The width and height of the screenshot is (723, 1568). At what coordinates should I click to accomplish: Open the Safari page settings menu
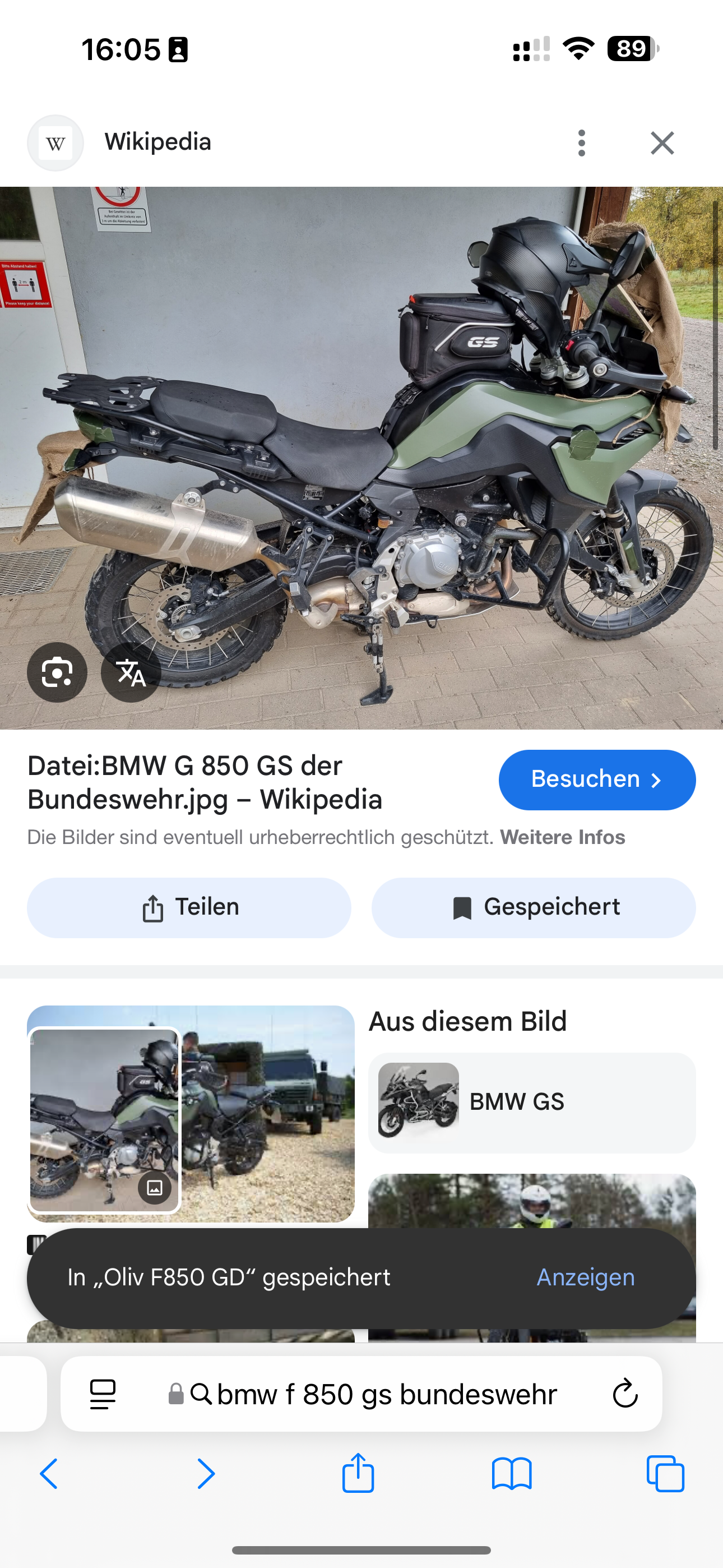point(102,1393)
